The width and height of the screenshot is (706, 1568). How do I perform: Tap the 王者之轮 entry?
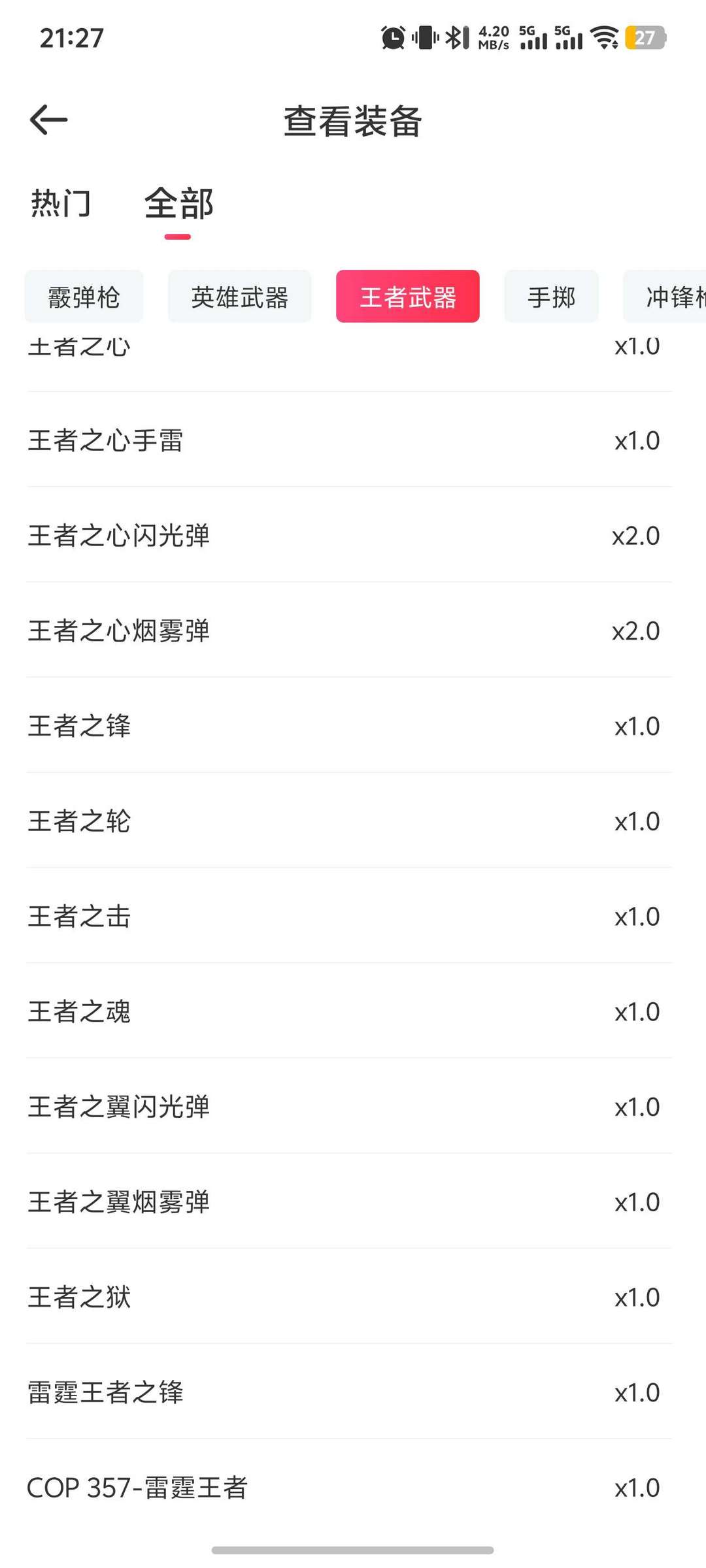pos(349,821)
